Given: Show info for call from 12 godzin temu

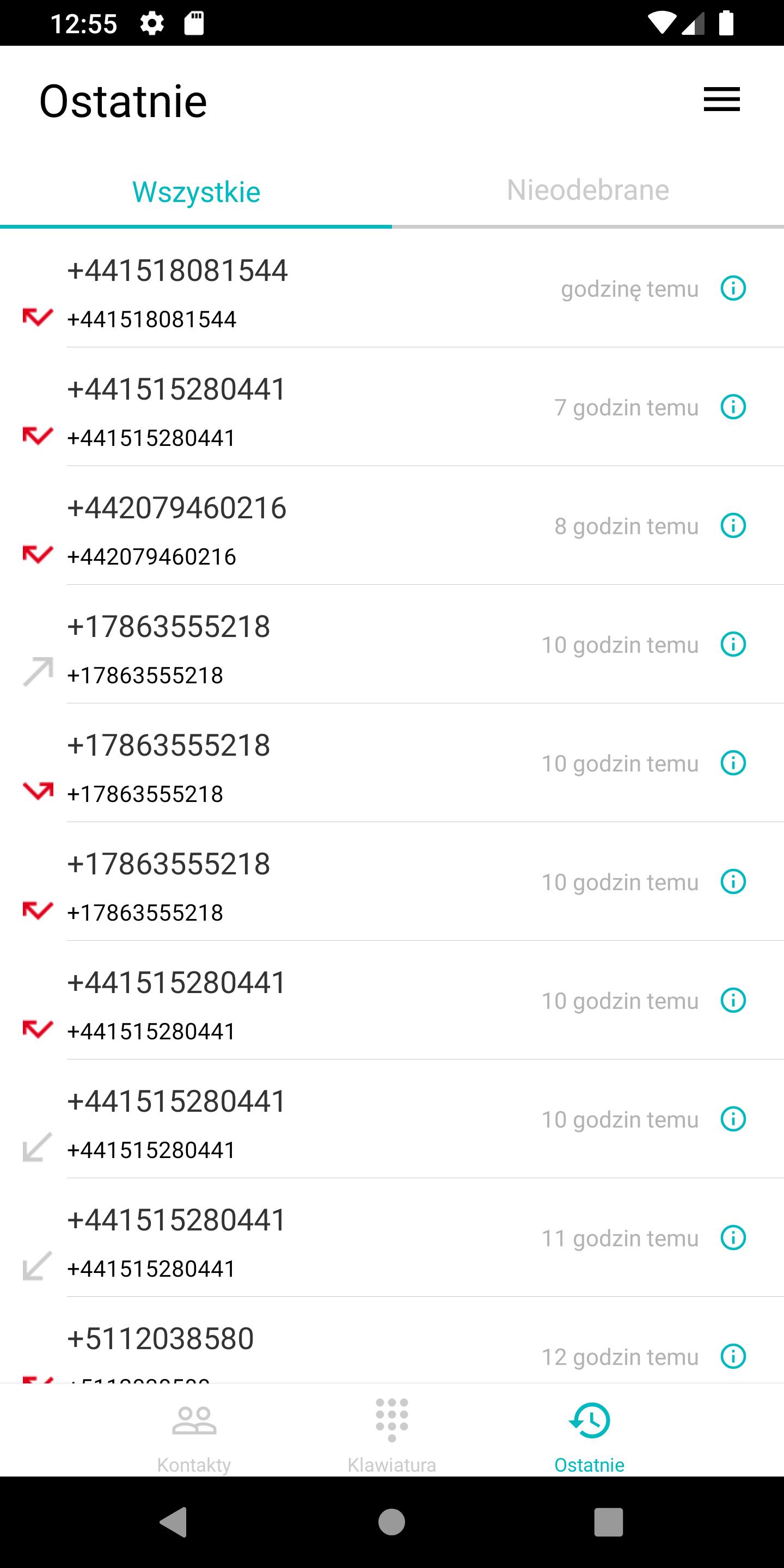Looking at the screenshot, I should [733, 1356].
